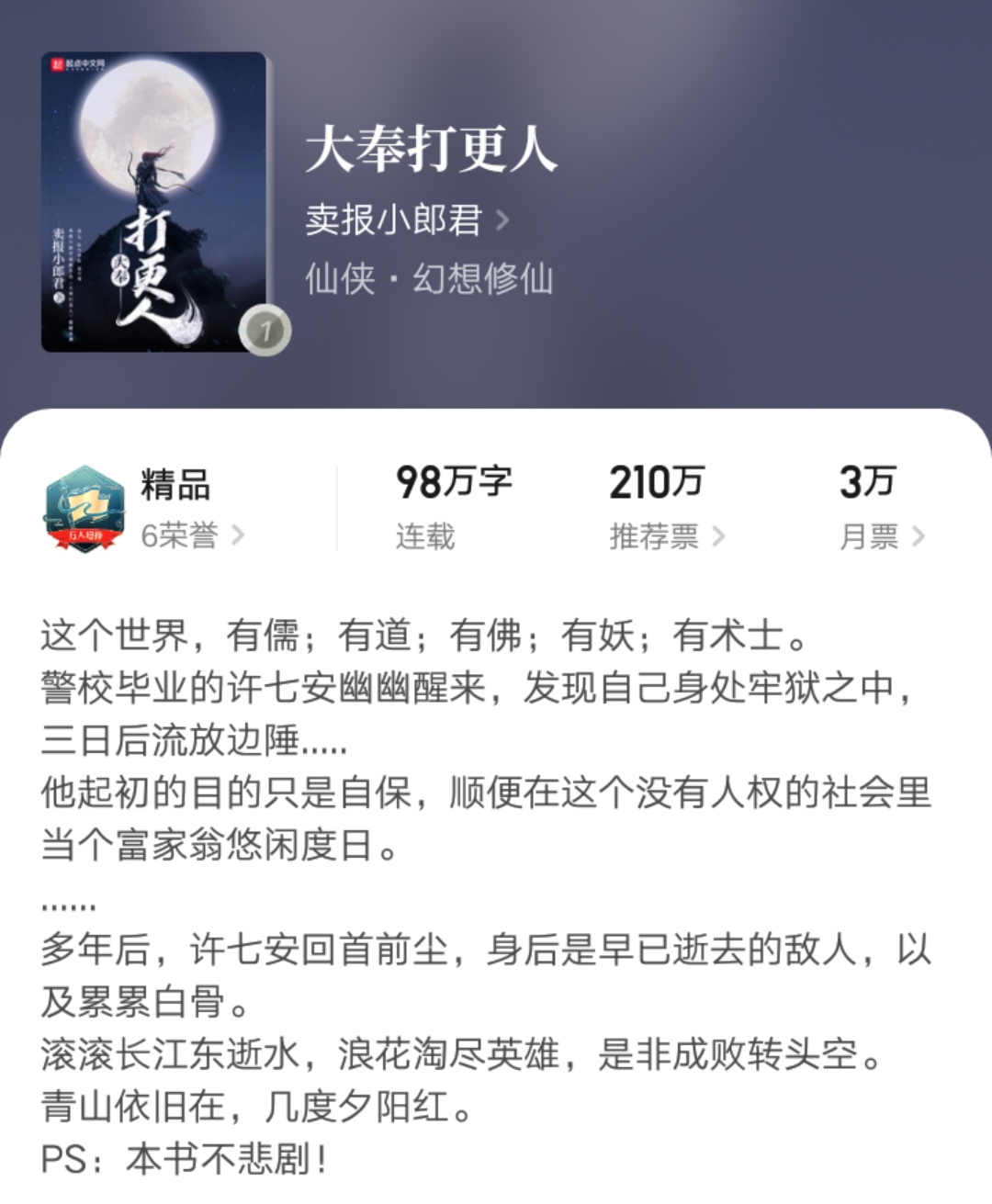Click the 3万 monthly ticket count
This screenshot has height=1204, width=992.
pos(869,481)
